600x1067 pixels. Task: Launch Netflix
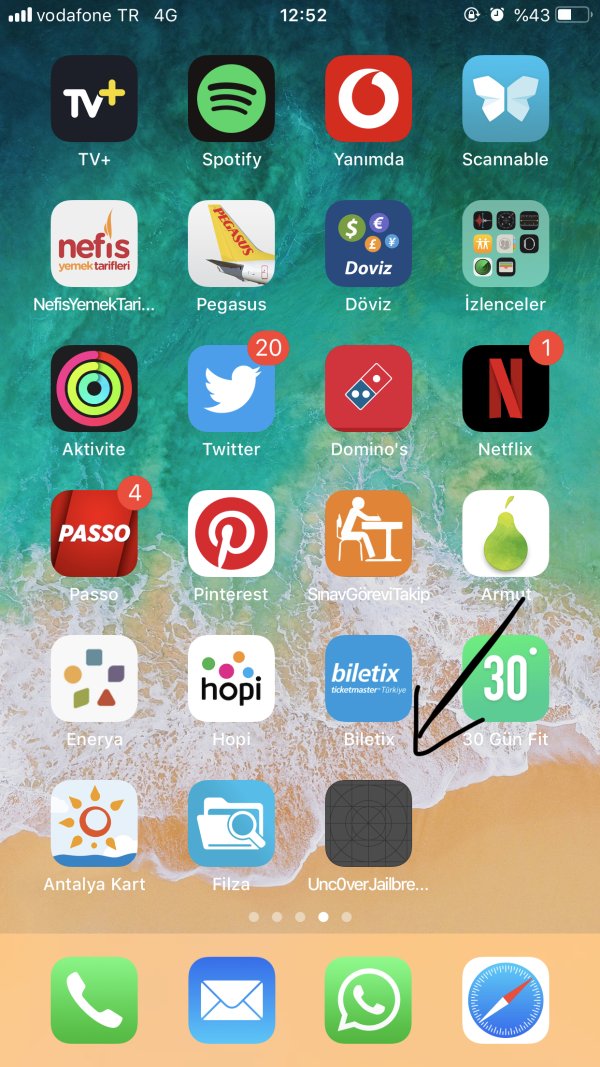tap(505, 389)
